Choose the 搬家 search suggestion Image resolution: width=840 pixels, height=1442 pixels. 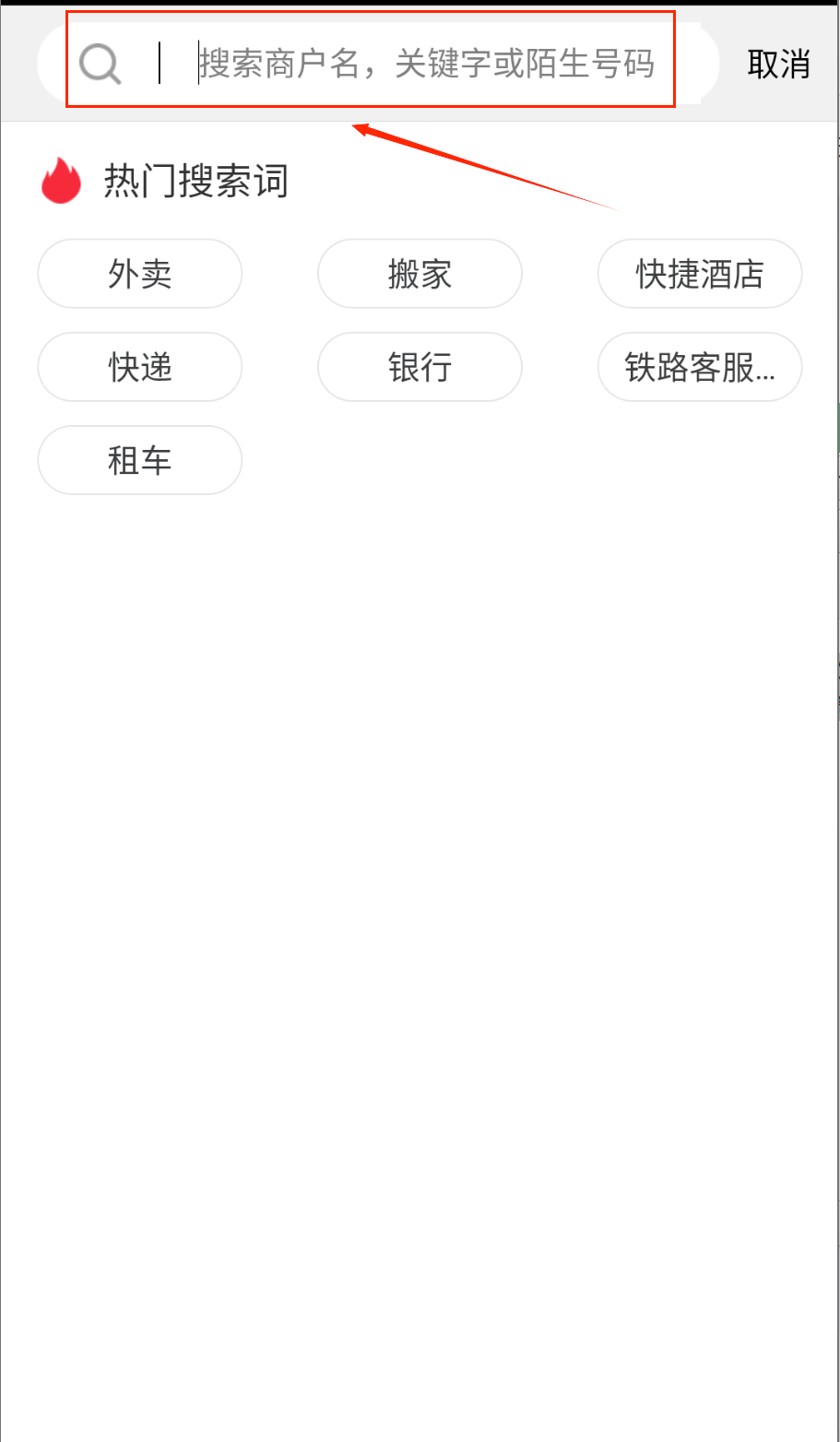point(420,274)
